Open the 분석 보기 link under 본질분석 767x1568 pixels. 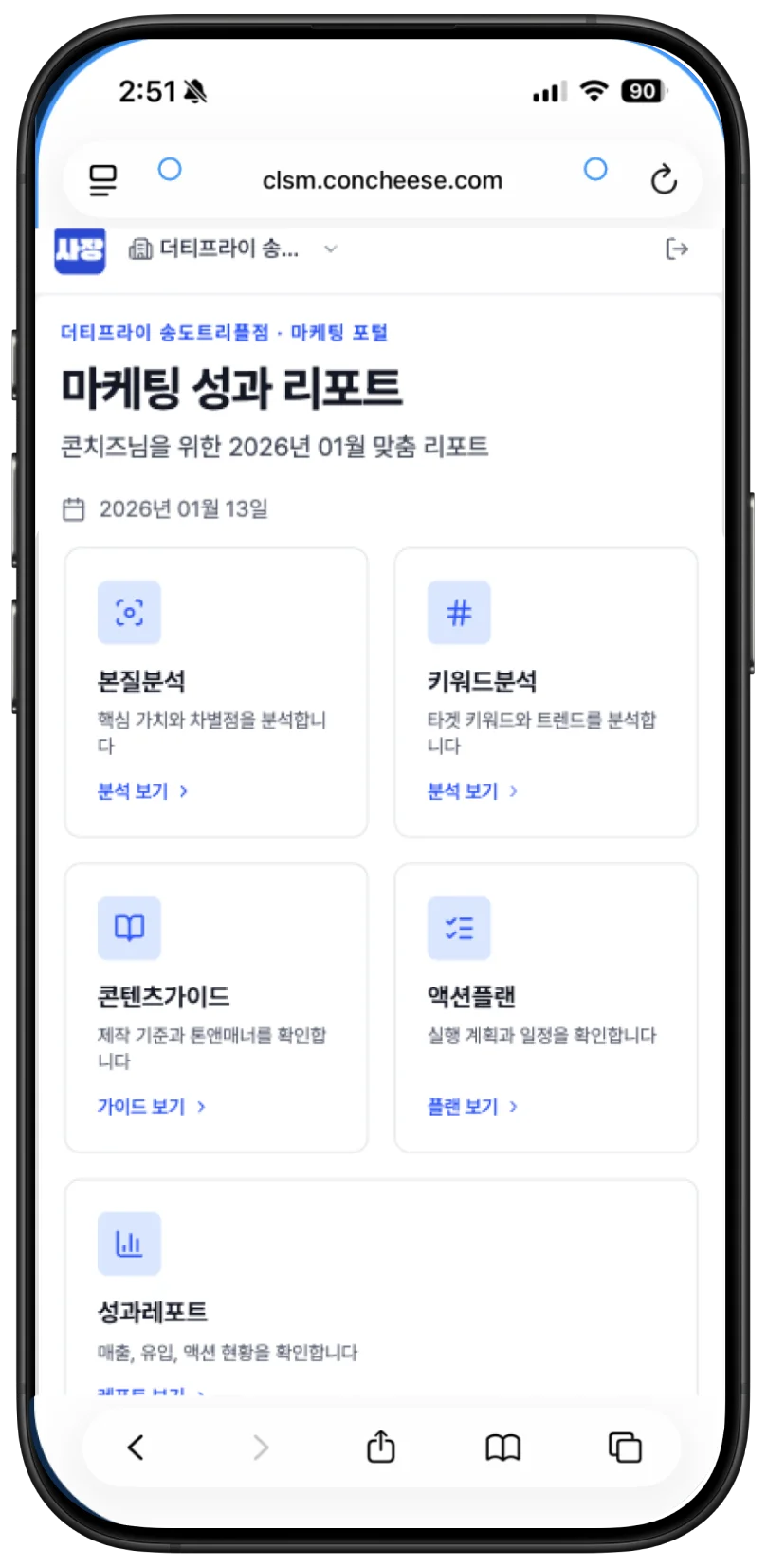point(134,791)
